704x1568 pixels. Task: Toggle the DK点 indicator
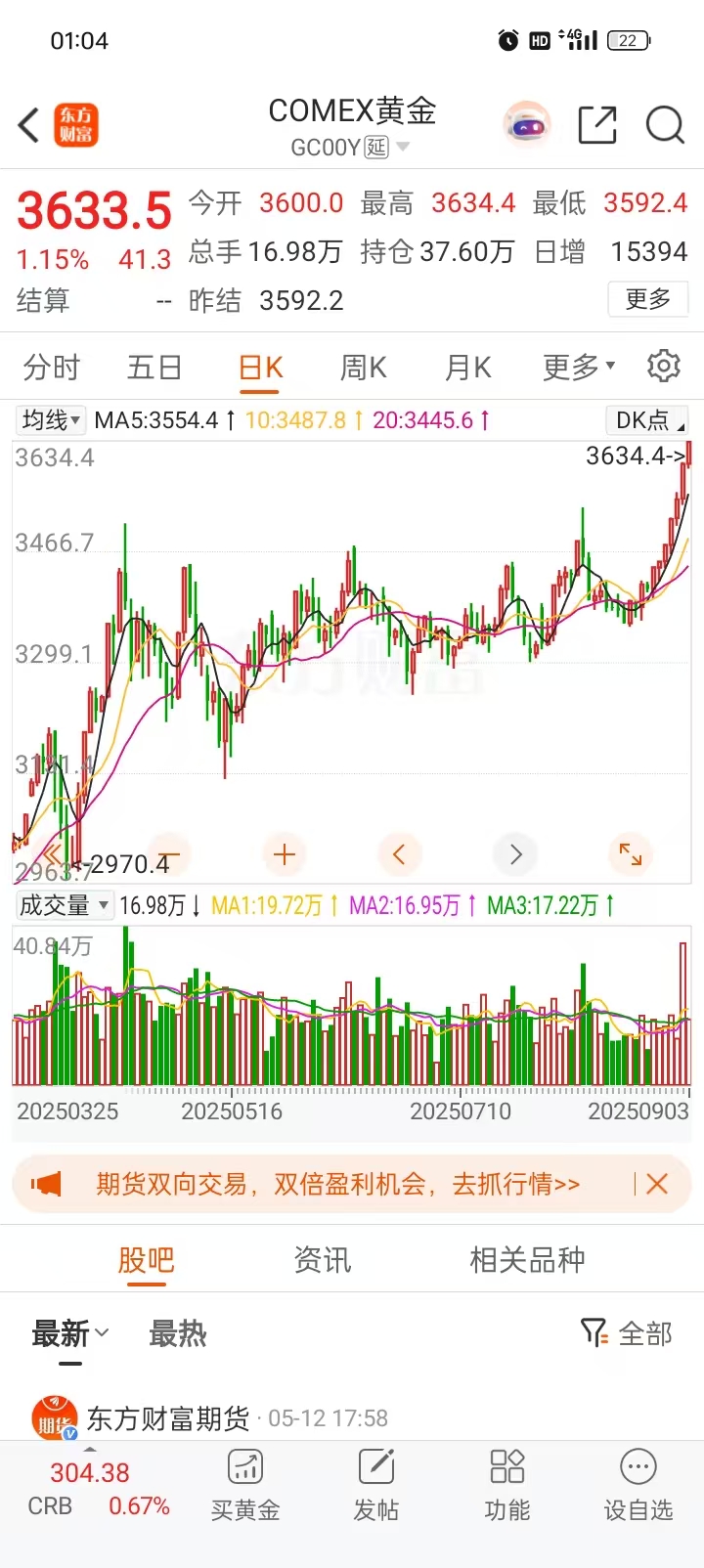(646, 420)
